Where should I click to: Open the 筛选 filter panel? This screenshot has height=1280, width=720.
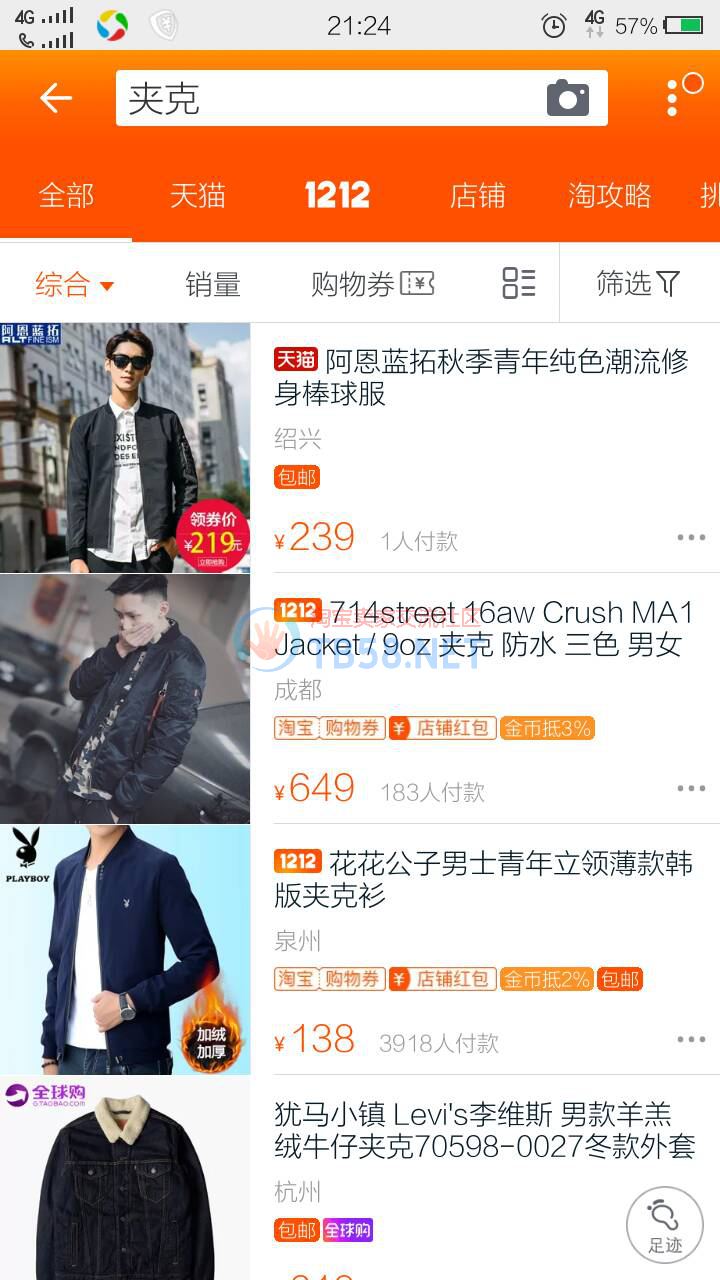point(638,284)
